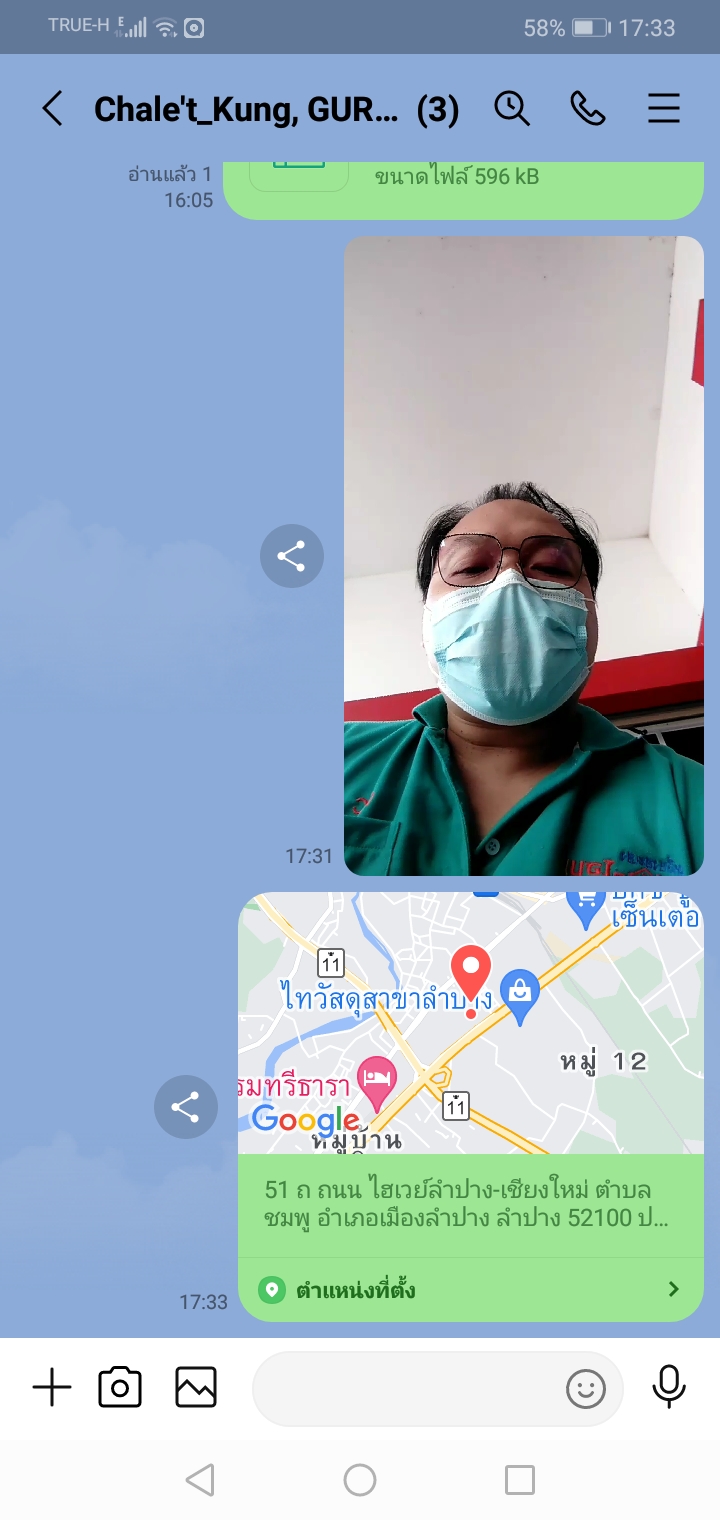Open the shared map location preview
Screen dimensions: 720x1520
coord(470,1024)
